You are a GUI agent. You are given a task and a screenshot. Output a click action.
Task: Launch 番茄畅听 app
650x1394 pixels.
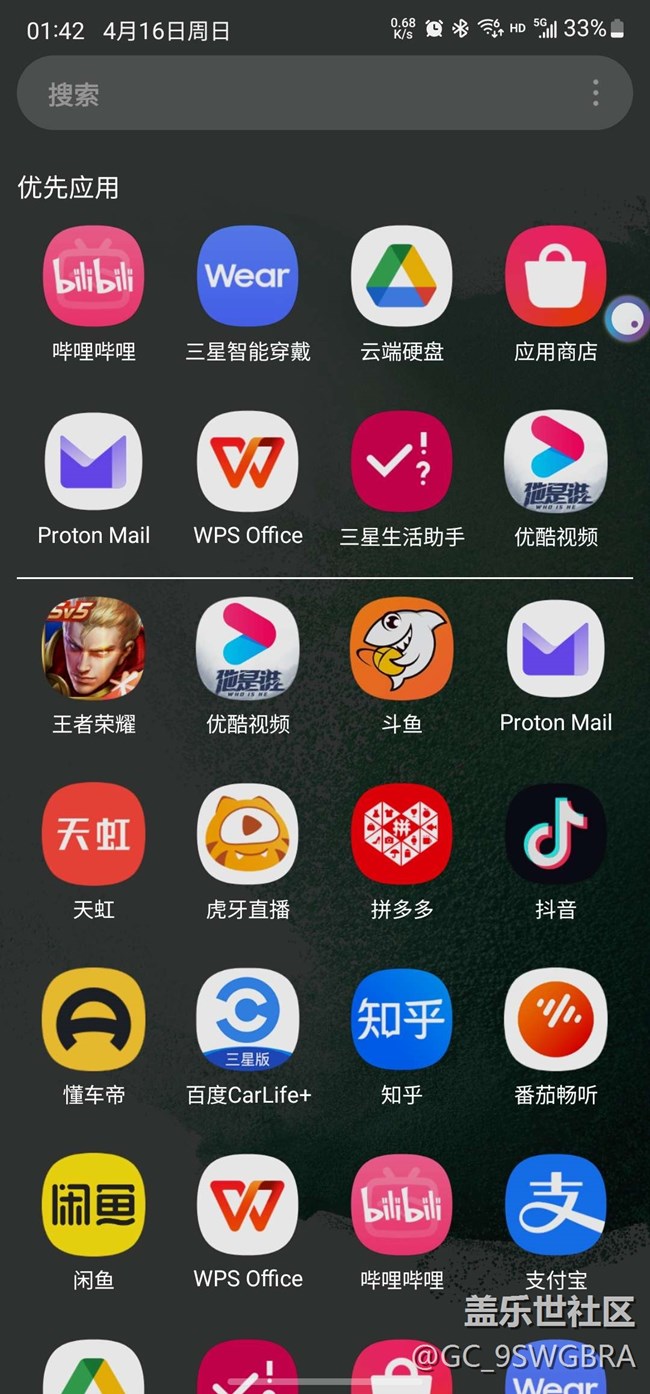pyautogui.click(x=556, y=1019)
